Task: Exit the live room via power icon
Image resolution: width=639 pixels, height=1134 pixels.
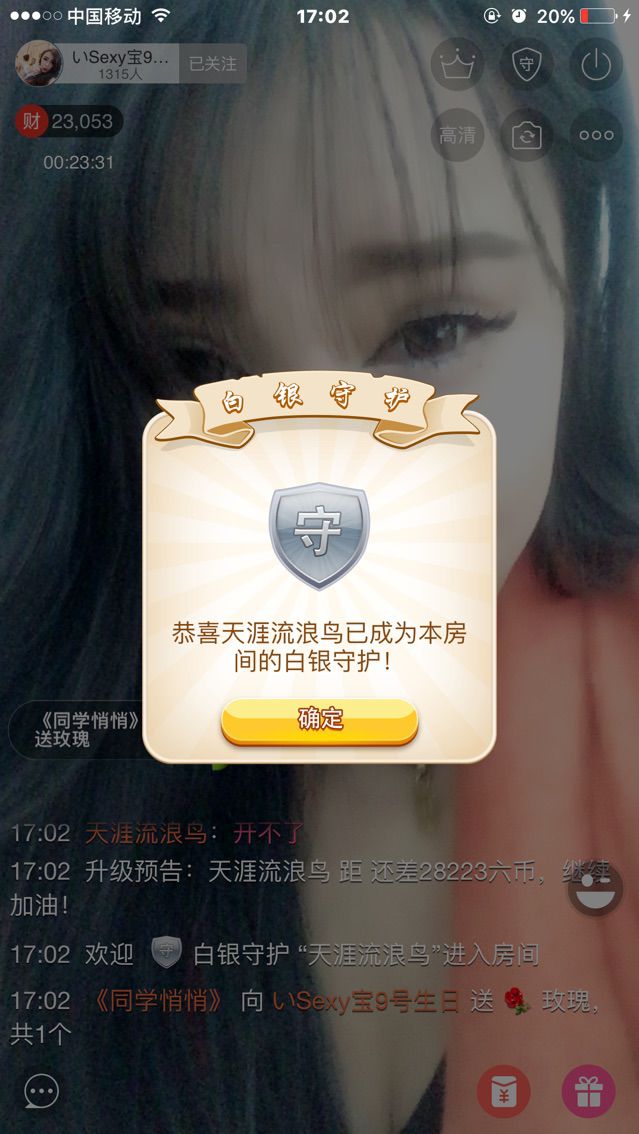Action: [596, 64]
